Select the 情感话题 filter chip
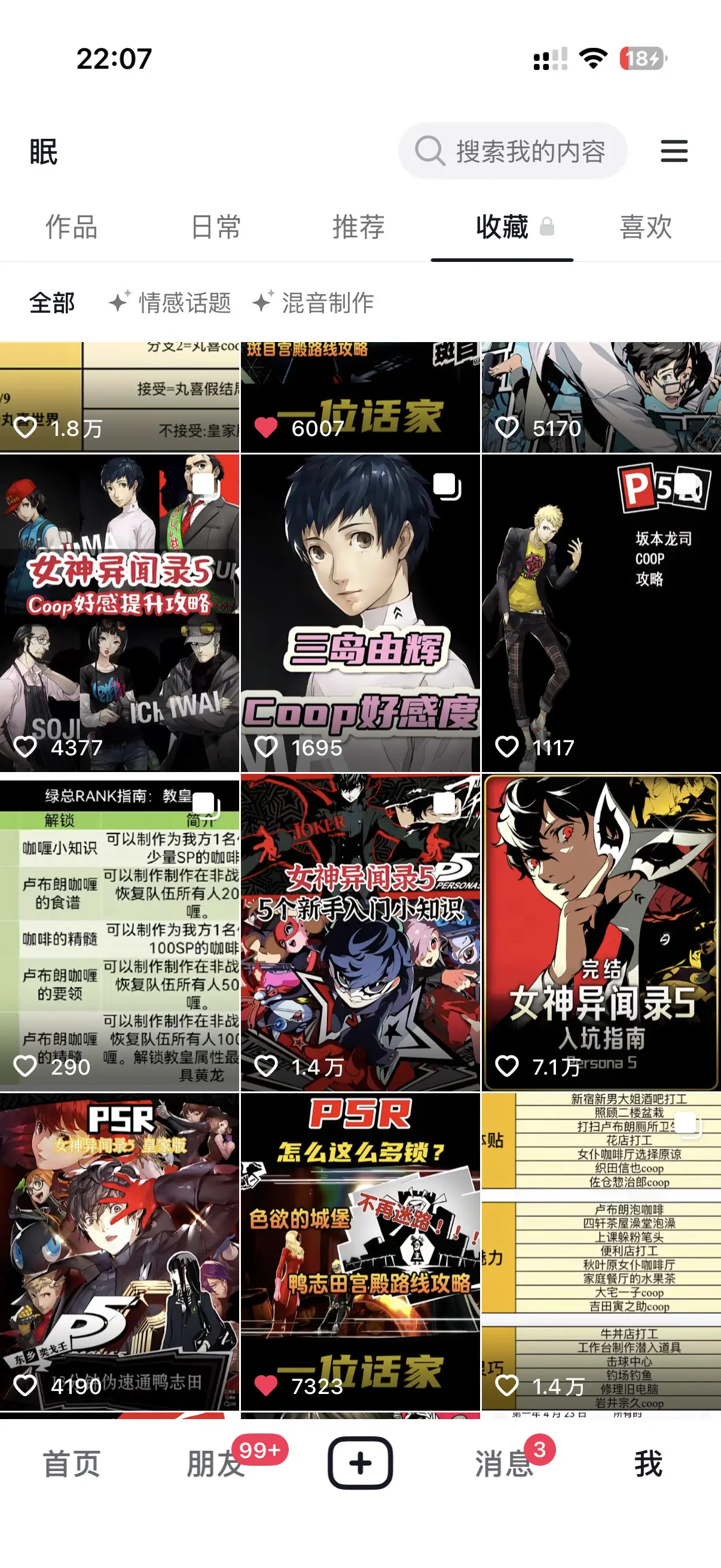Screen dimensions: 721x1568 coord(170,303)
